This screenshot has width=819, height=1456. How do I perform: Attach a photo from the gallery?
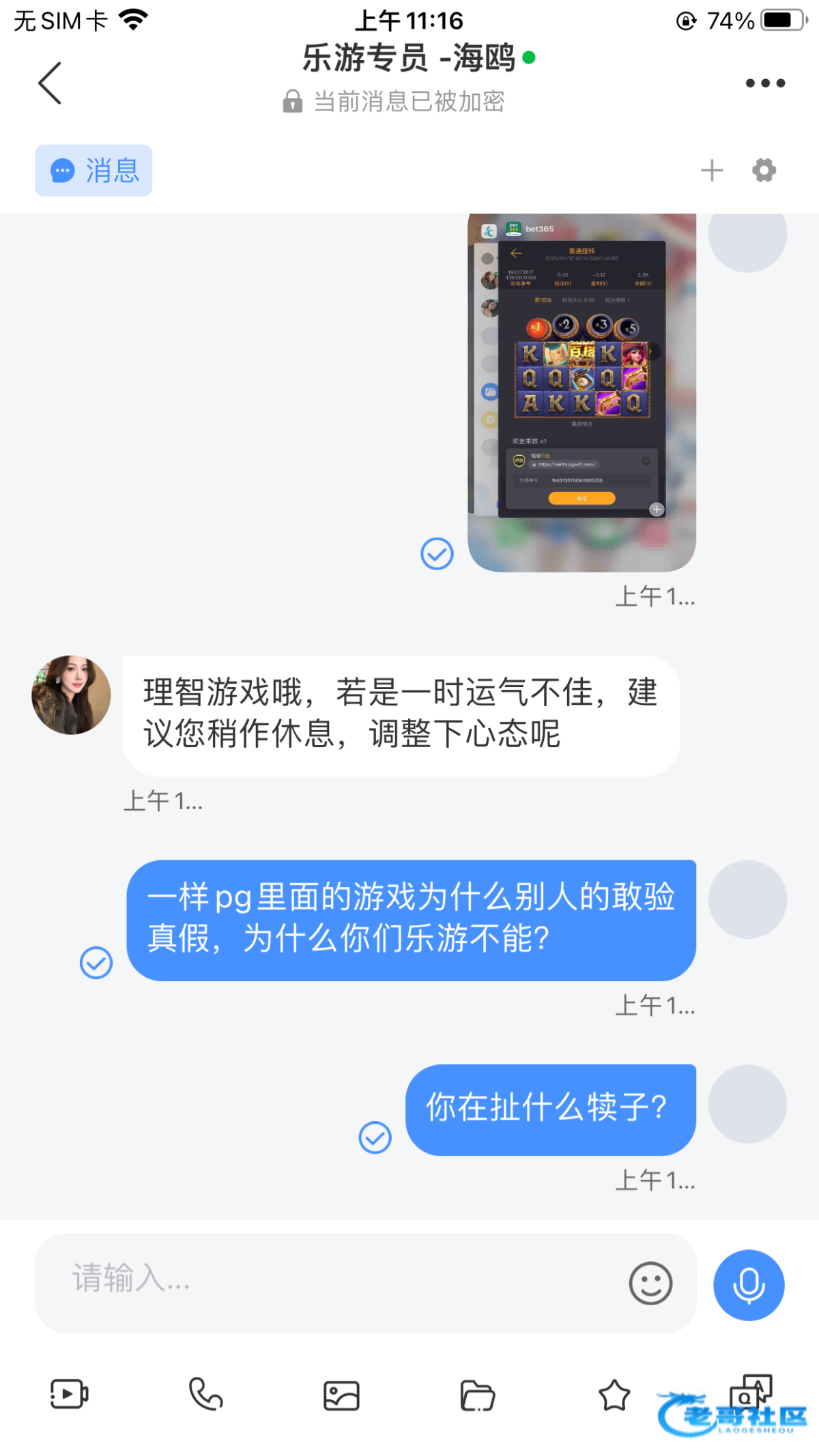pyautogui.click(x=341, y=1395)
